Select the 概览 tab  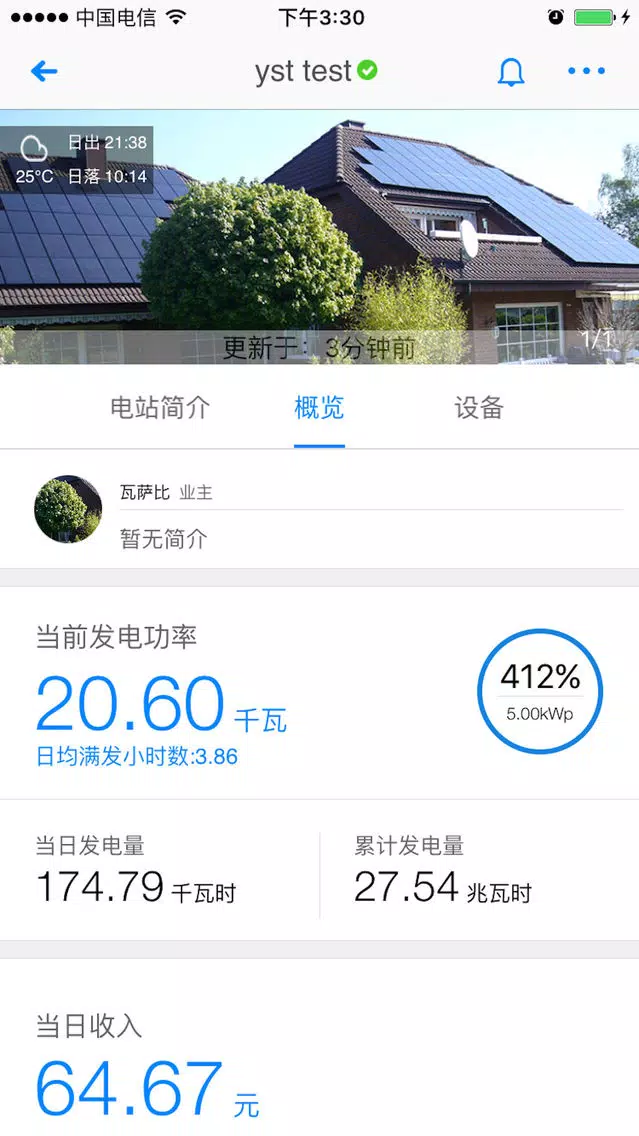point(319,408)
